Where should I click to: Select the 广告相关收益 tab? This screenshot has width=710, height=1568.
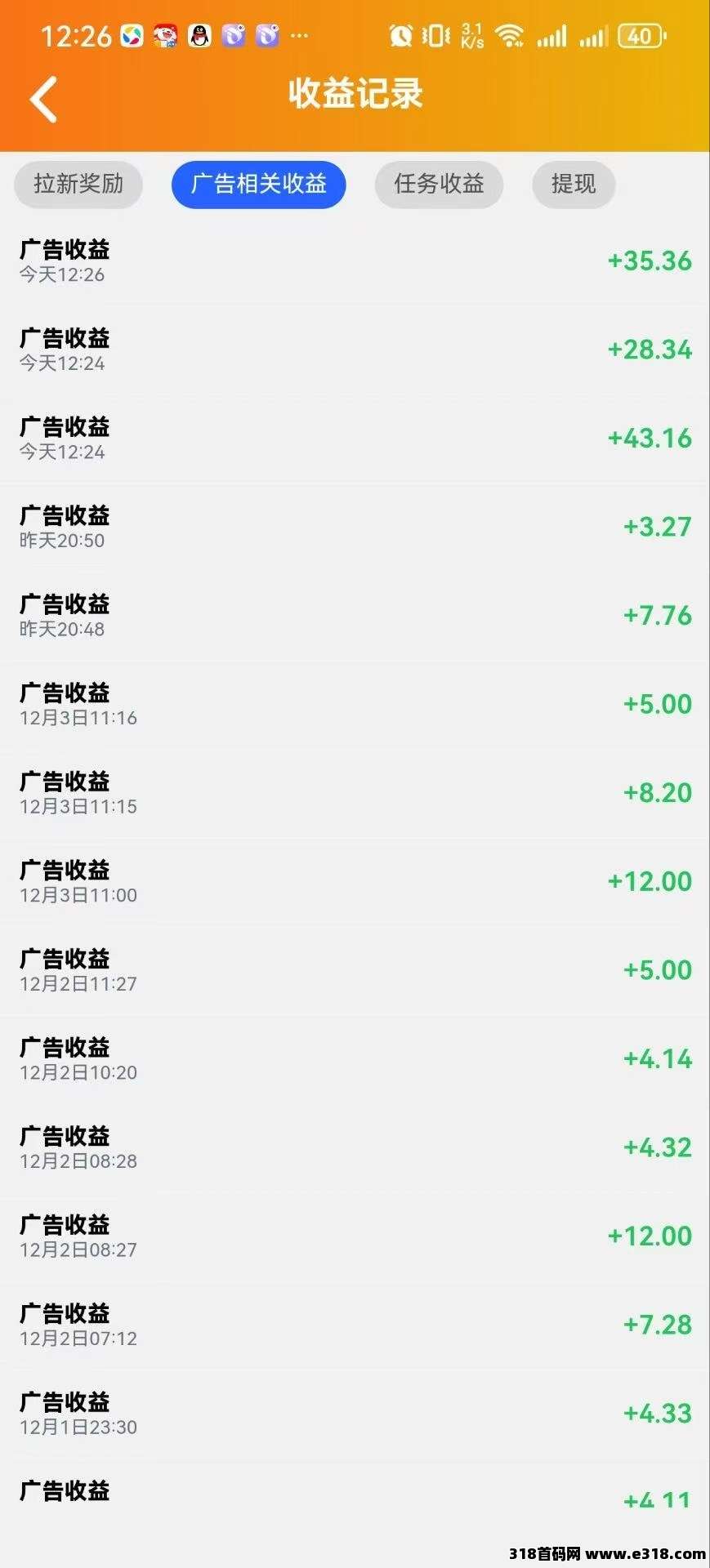click(258, 185)
